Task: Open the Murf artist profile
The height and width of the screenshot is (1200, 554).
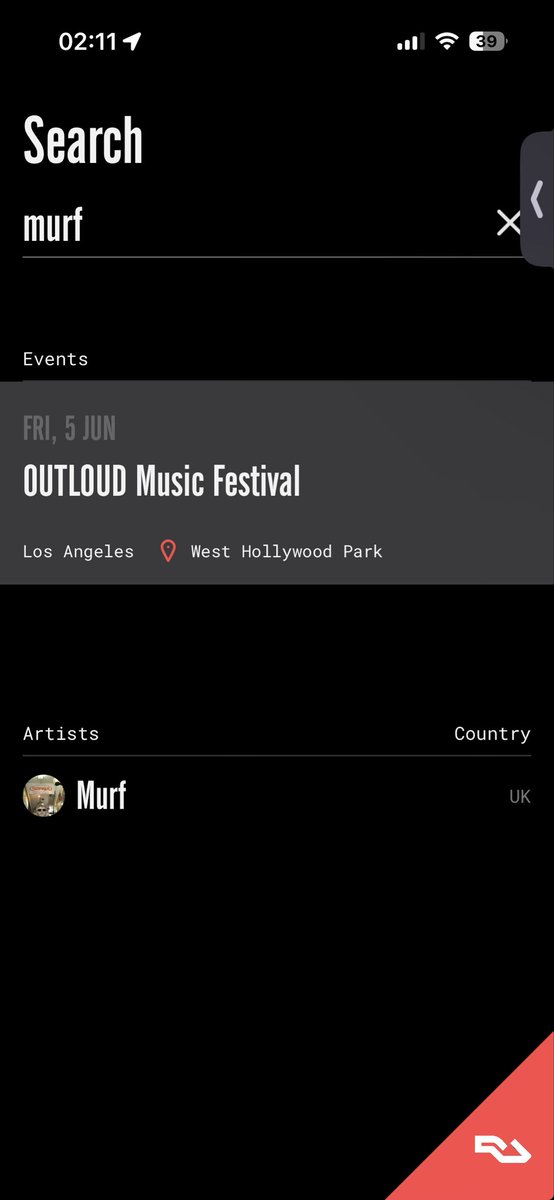Action: pyautogui.click(x=277, y=796)
